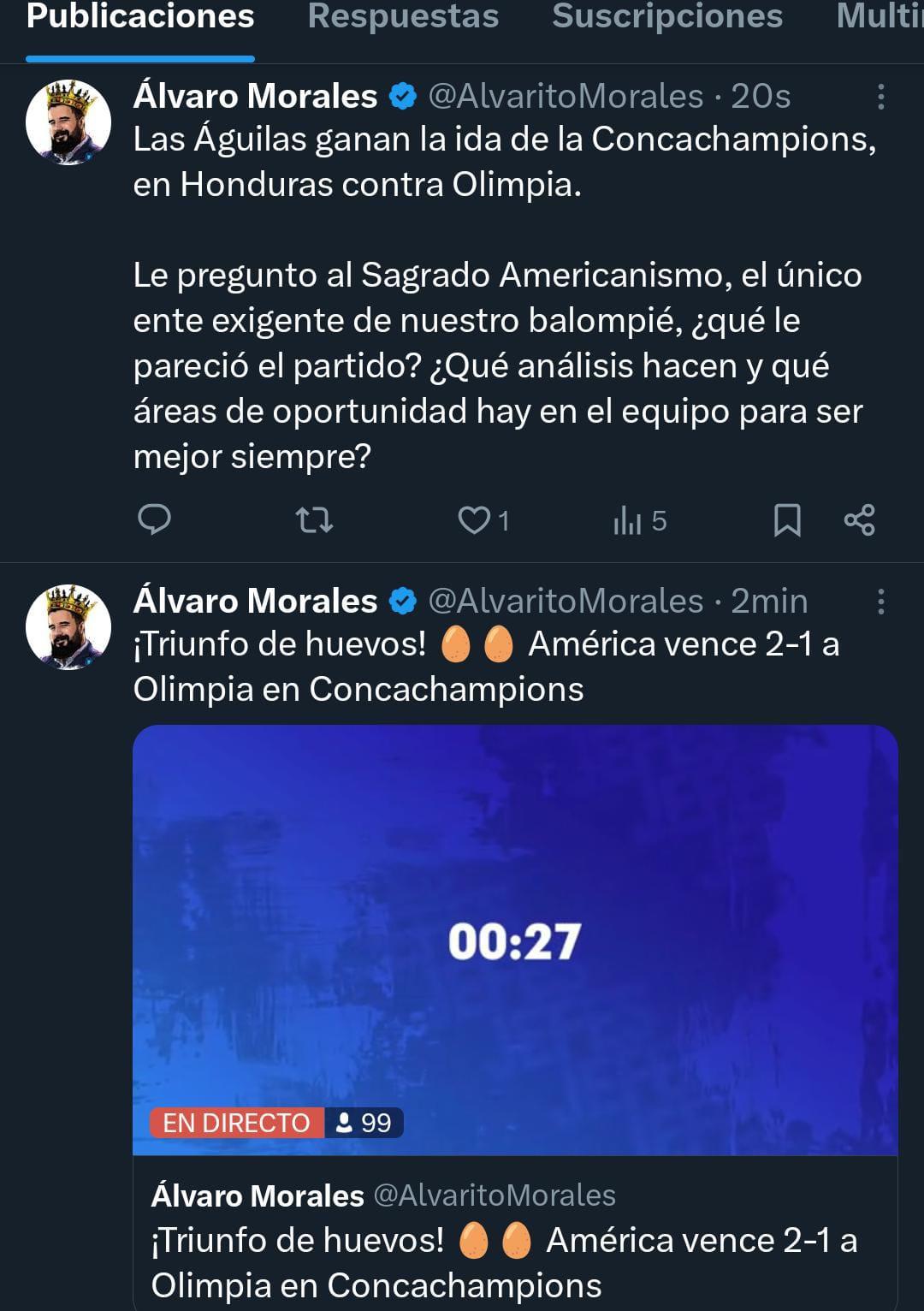The image size is (924, 1311).
Task: Open the three-dot menu on the second tweet
Action: pos(883,602)
